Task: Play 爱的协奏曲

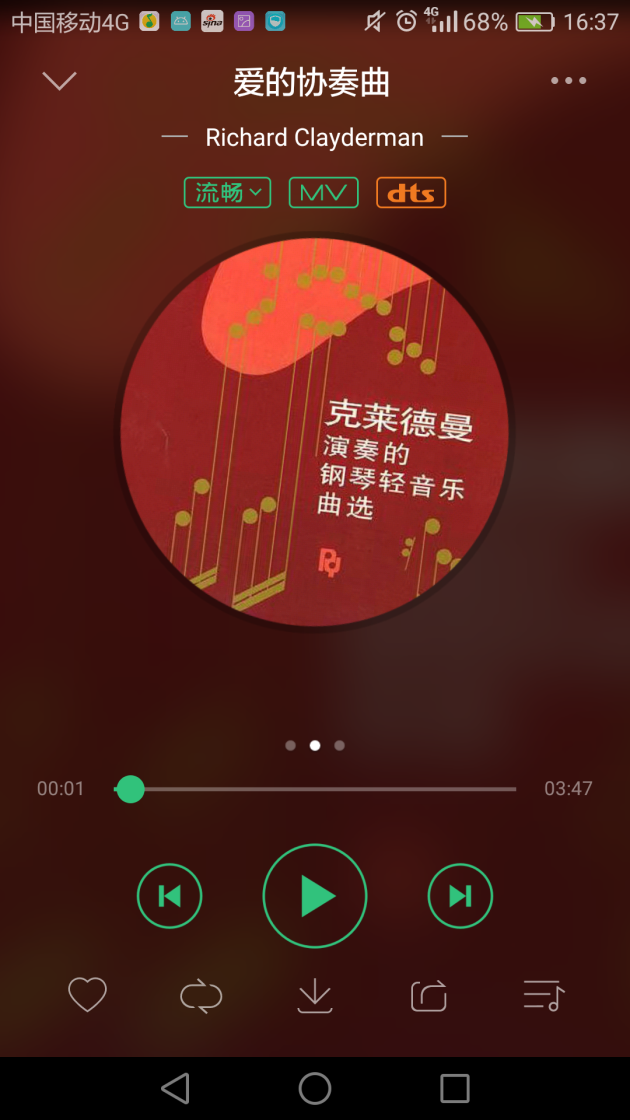Action: pyautogui.click(x=315, y=896)
